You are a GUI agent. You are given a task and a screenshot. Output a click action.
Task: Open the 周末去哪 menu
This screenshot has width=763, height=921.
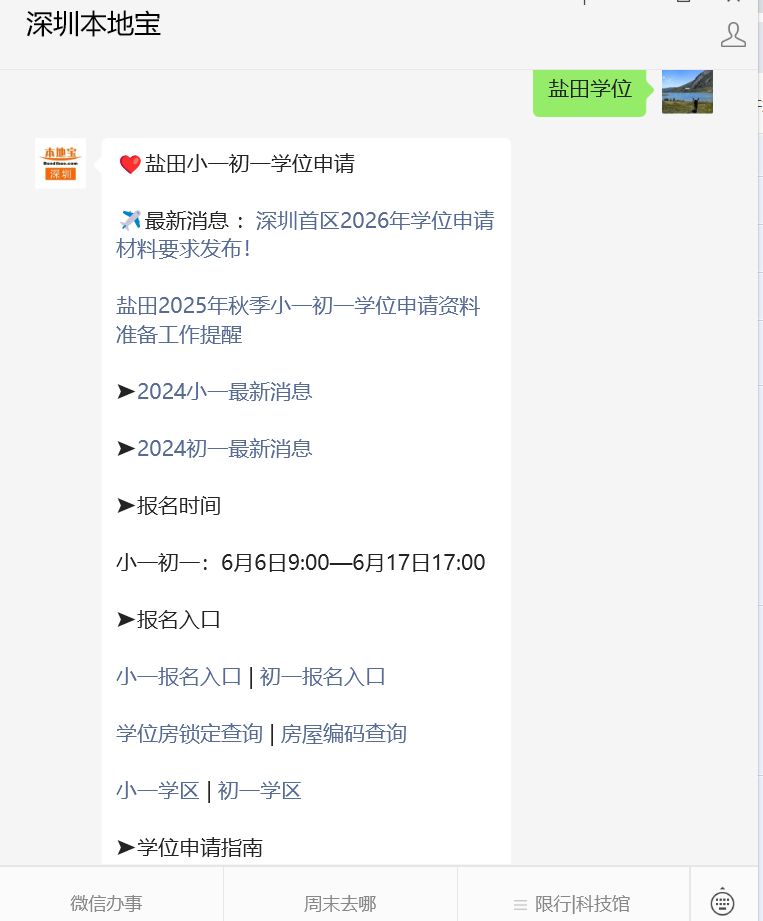point(340,903)
